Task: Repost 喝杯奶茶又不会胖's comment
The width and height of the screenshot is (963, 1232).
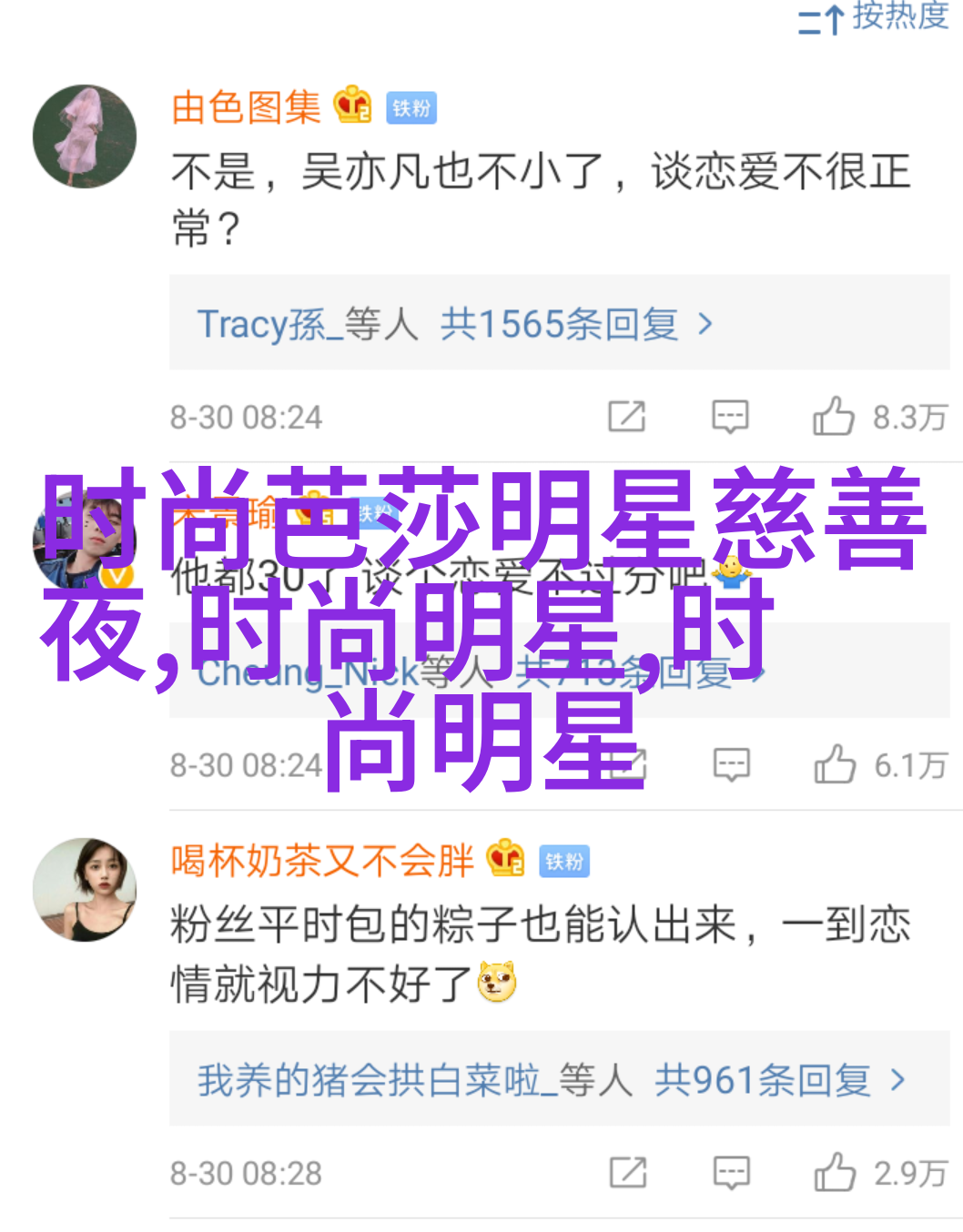Action: pyautogui.click(x=628, y=1173)
